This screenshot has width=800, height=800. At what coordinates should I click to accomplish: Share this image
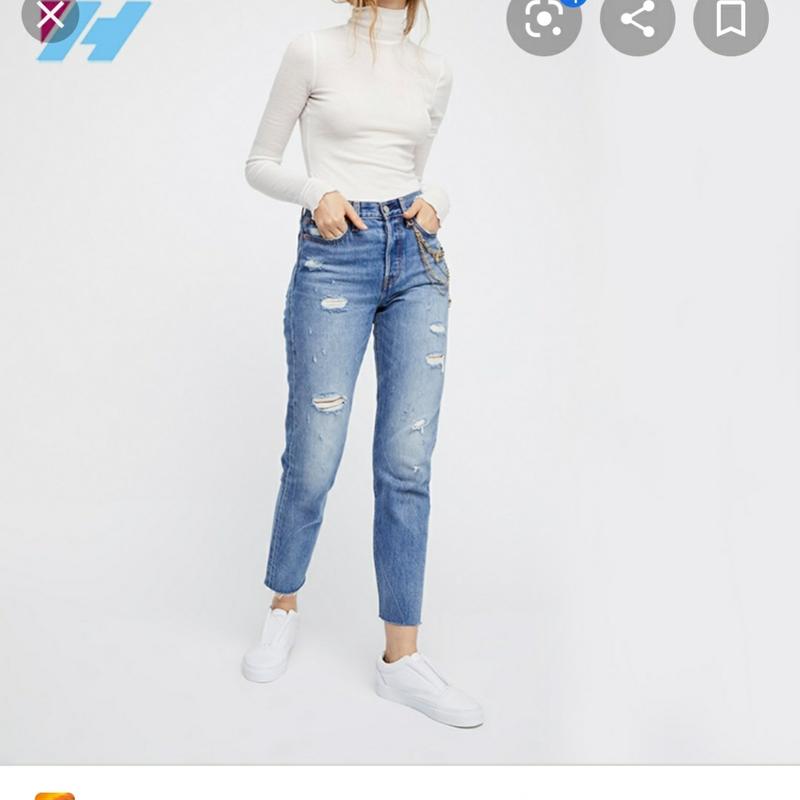[637, 19]
